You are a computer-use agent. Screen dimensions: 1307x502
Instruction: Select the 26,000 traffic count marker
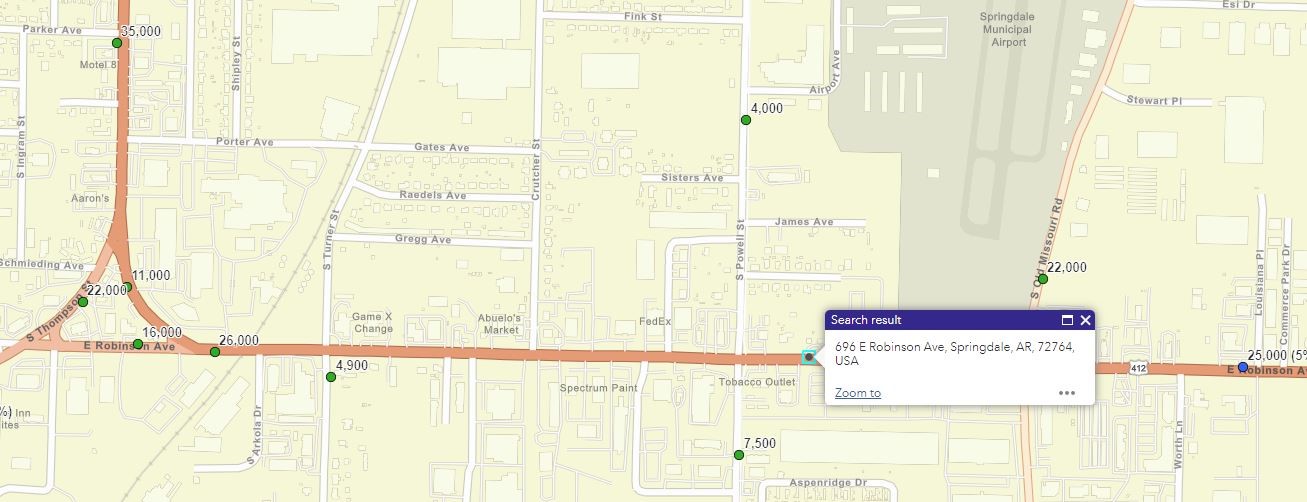[x=215, y=352]
